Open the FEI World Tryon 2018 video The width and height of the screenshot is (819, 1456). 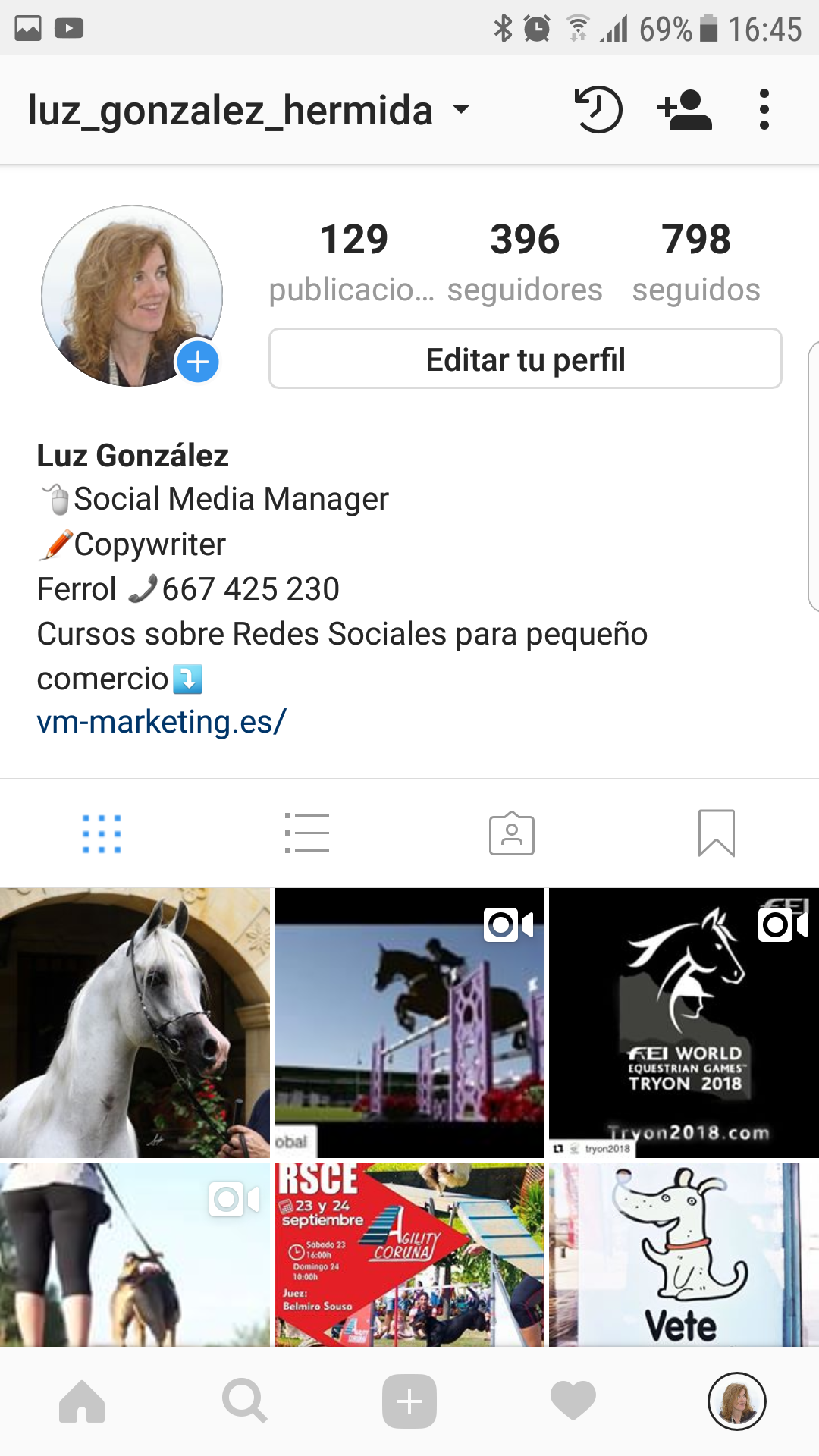click(684, 1022)
